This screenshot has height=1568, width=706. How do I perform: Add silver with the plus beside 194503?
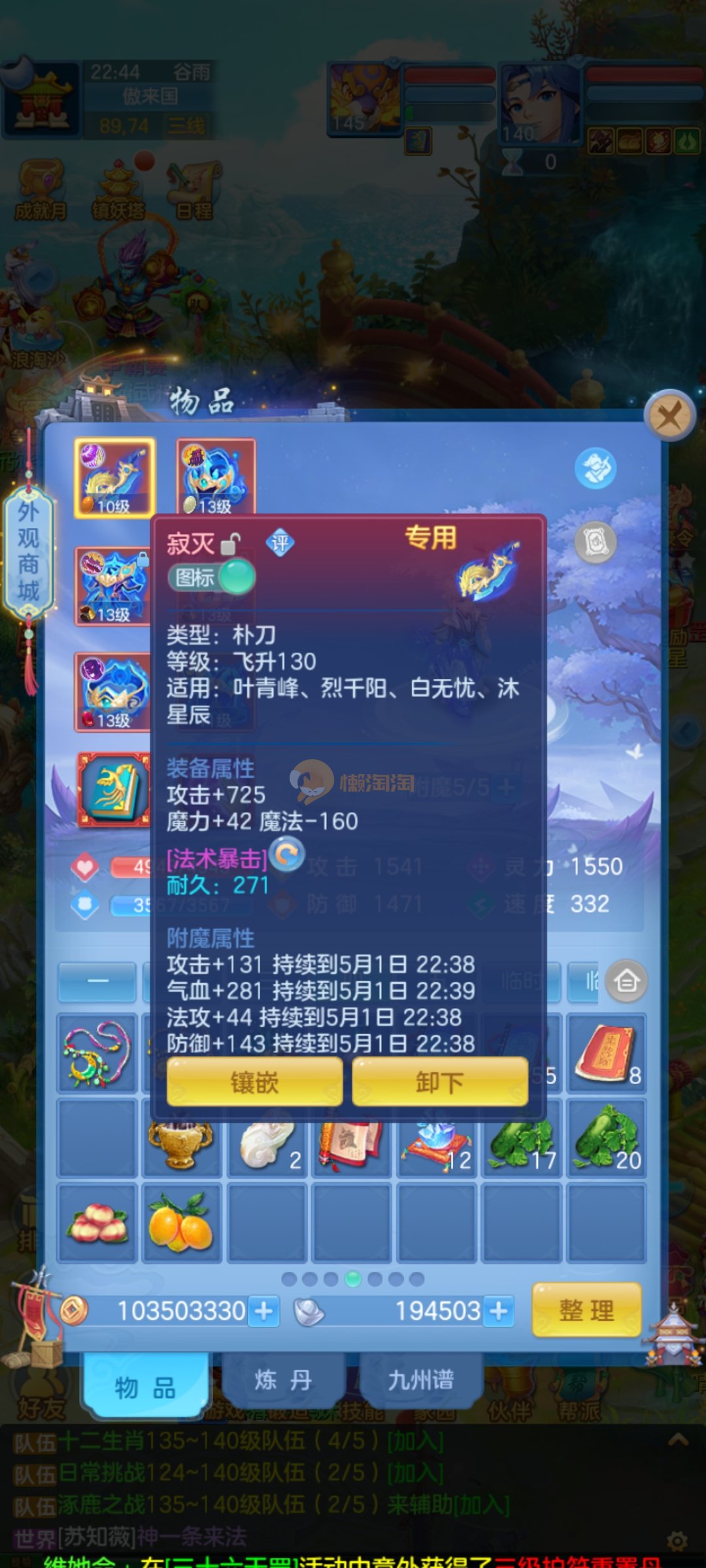click(499, 1311)
